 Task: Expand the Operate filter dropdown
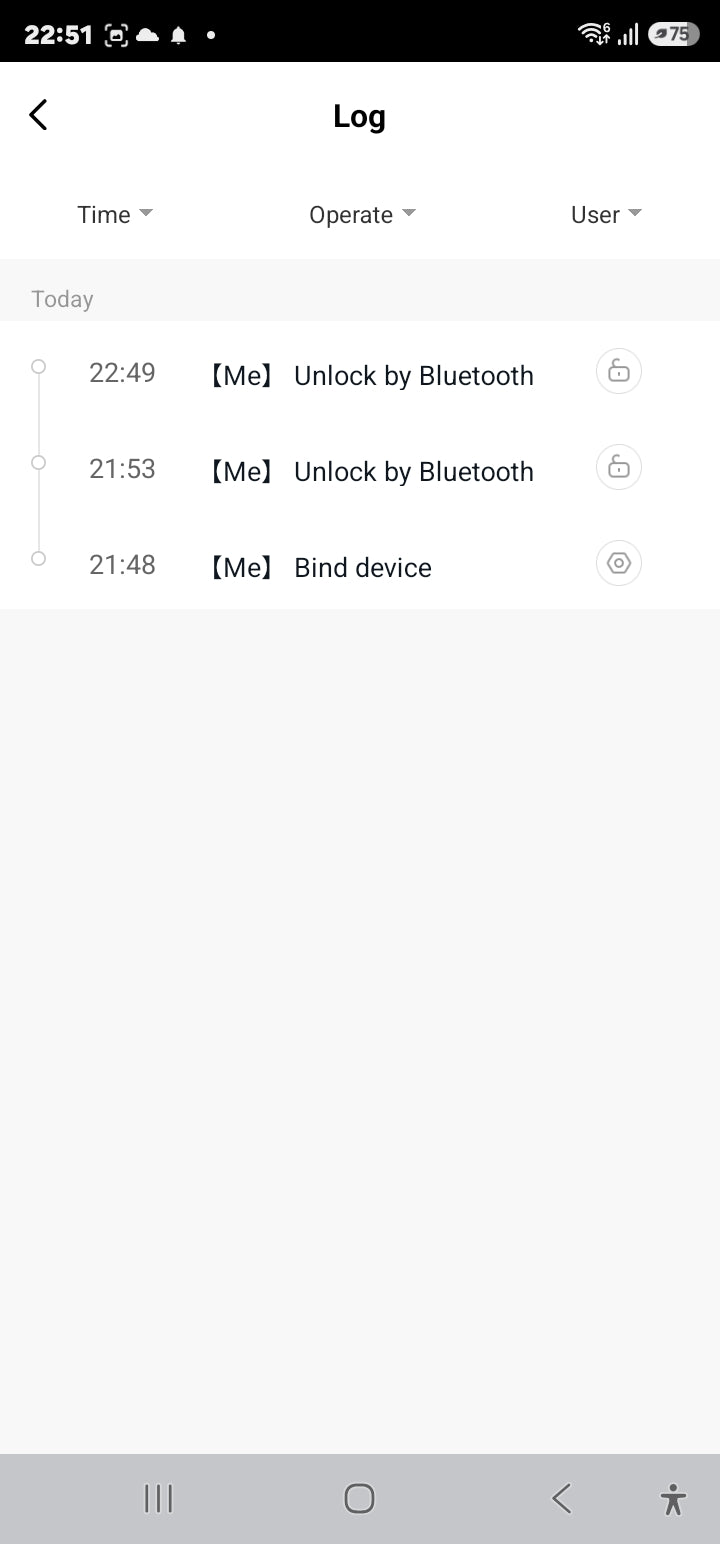(x=362, y=215)
